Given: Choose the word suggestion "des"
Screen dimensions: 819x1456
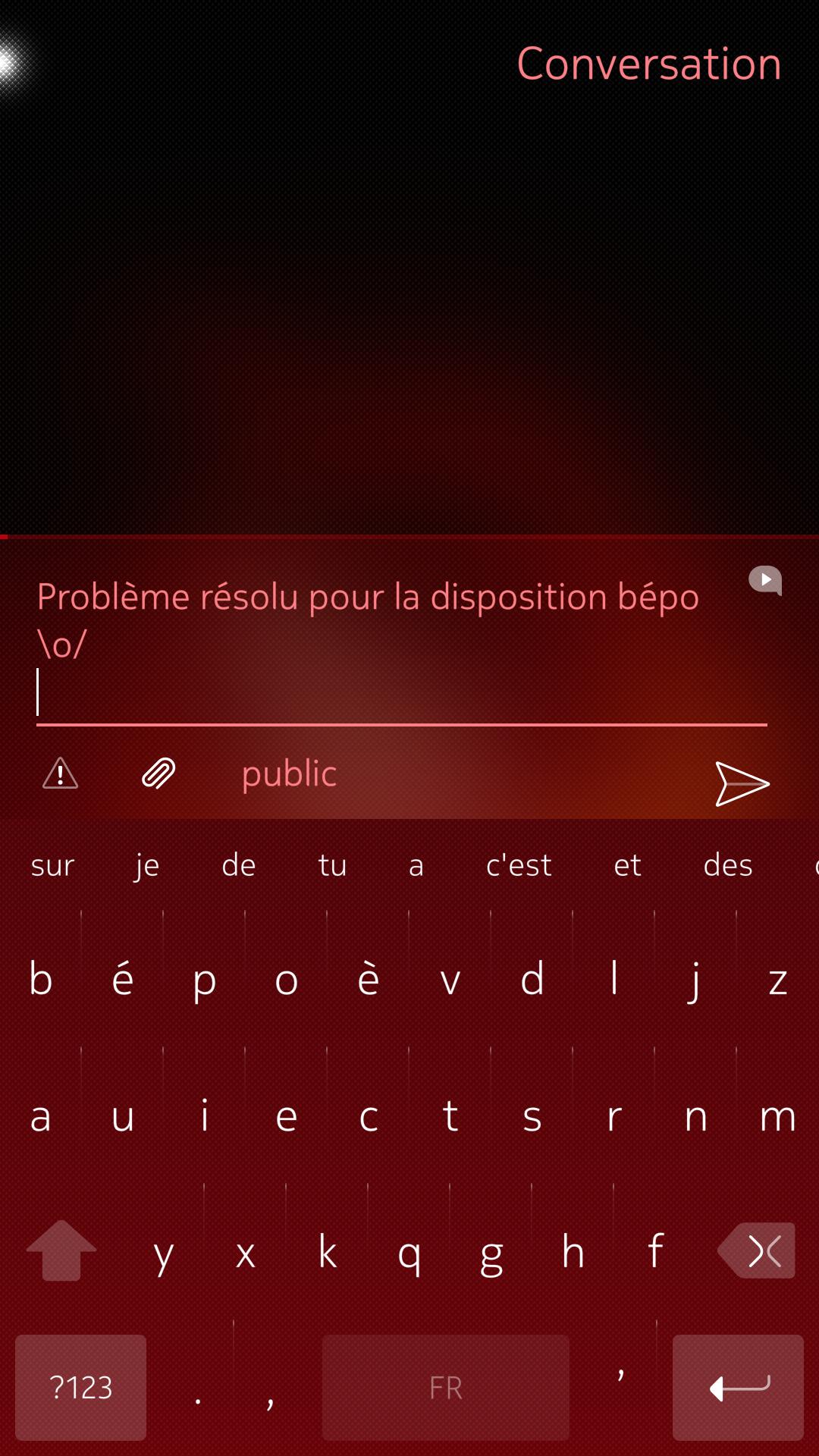Looking at the screenshot, I should point(728,864).
